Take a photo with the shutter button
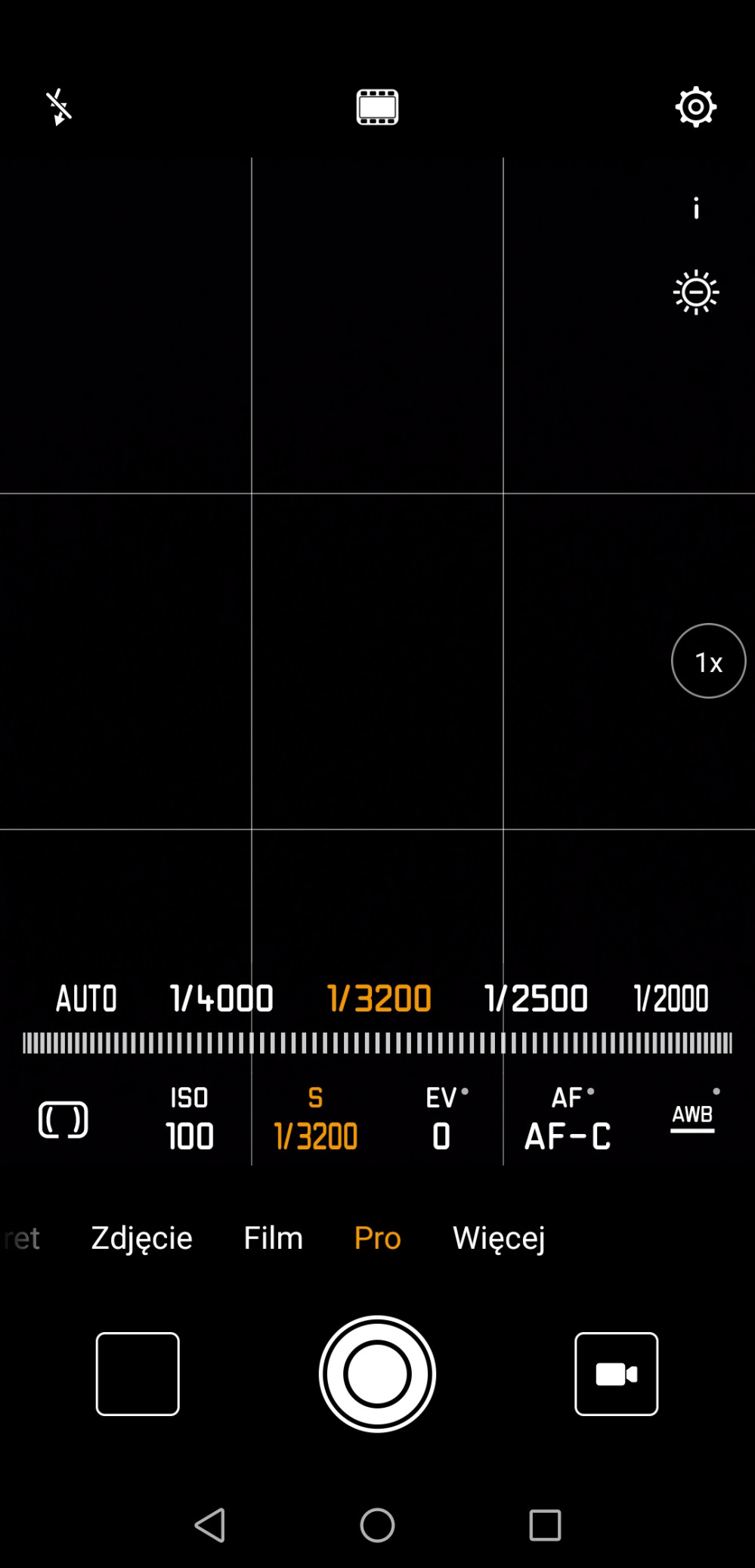This screenshot has height=1568, width=755. pyautogui.click(x=377, y=1374)
